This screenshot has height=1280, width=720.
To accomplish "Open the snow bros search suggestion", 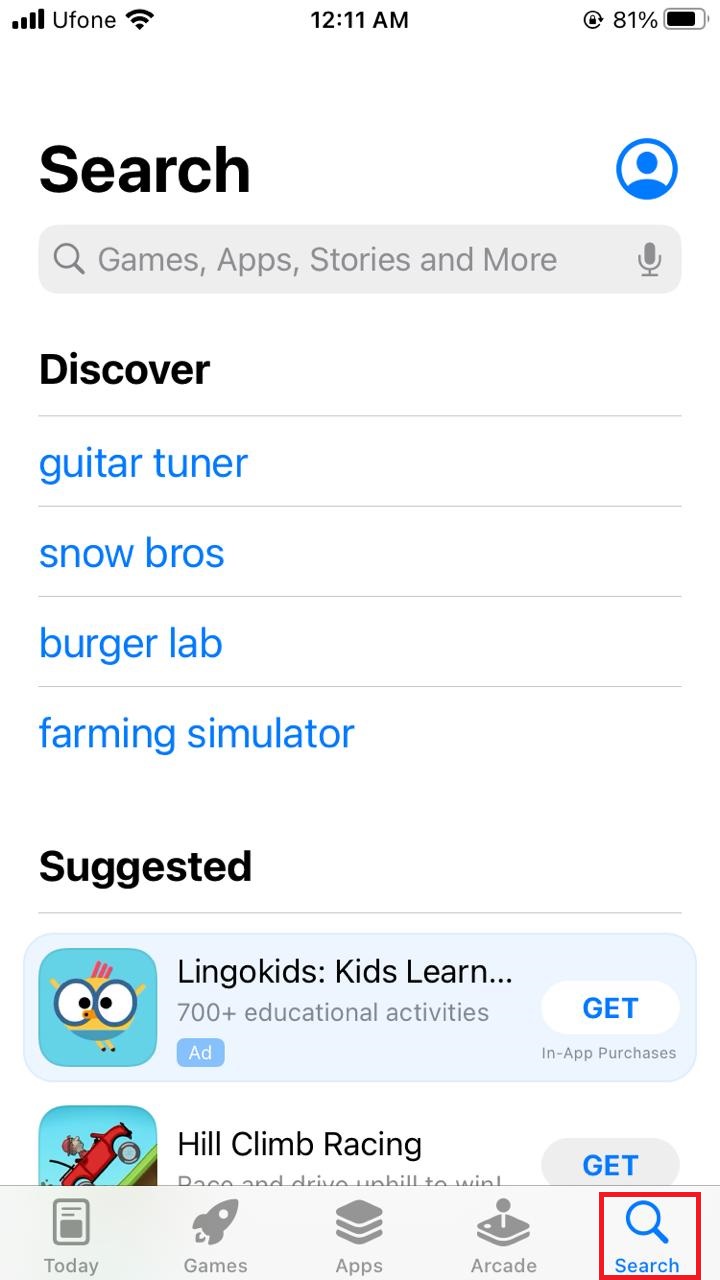I will coord(131,553).
